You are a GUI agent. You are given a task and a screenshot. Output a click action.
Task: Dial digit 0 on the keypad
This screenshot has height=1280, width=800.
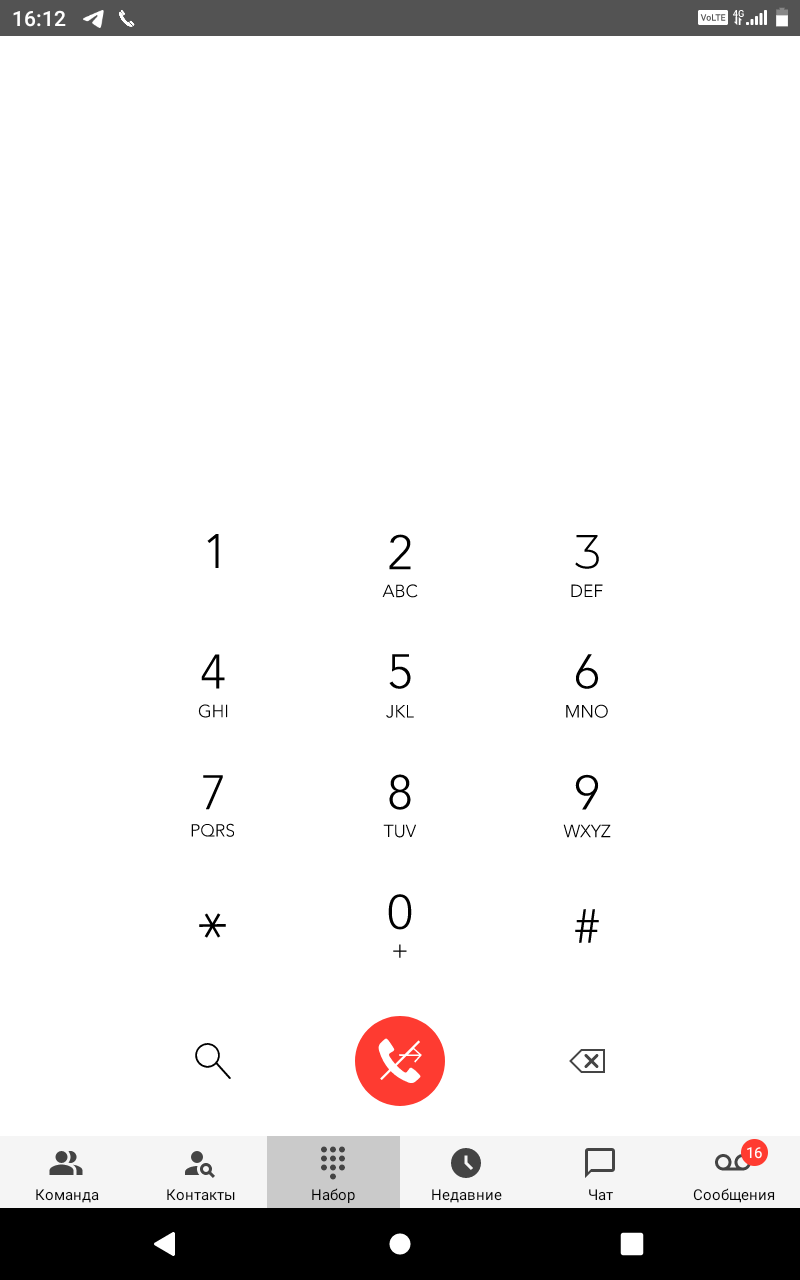[400, 926]
